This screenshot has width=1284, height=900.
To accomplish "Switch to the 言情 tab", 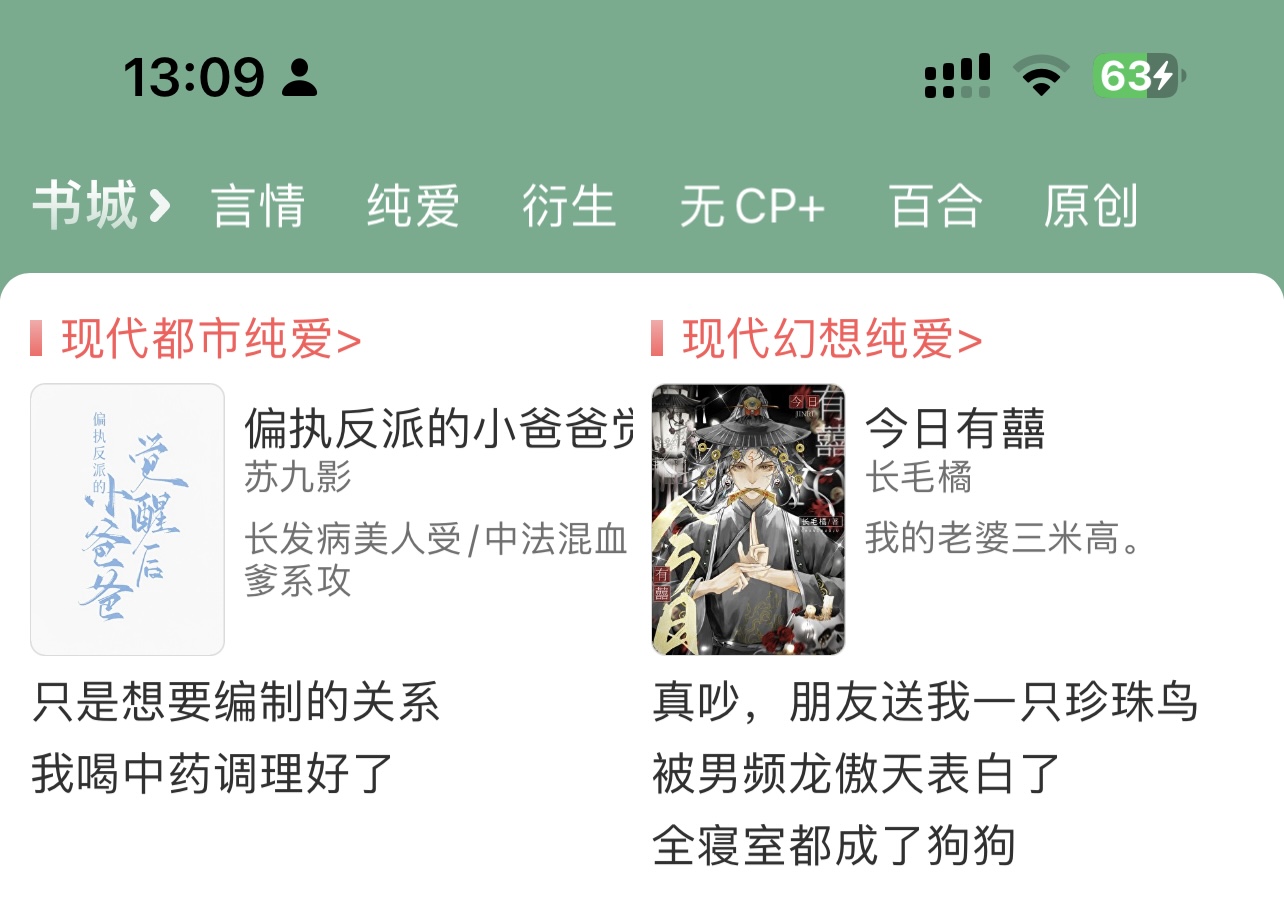I will tap(258, 207).
